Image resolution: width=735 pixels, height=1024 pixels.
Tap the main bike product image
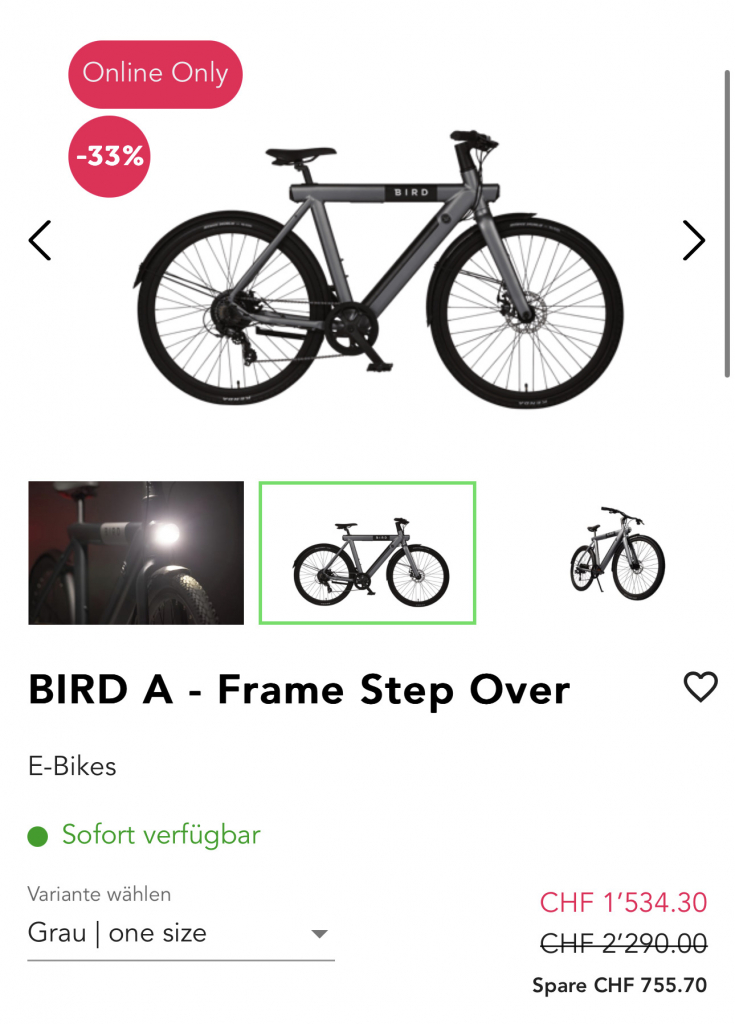[380, 270]
